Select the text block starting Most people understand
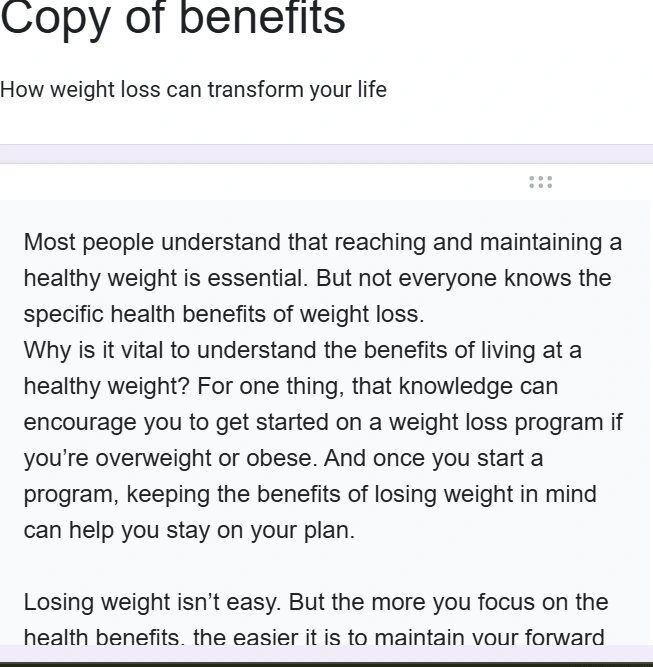 [323, 385]
